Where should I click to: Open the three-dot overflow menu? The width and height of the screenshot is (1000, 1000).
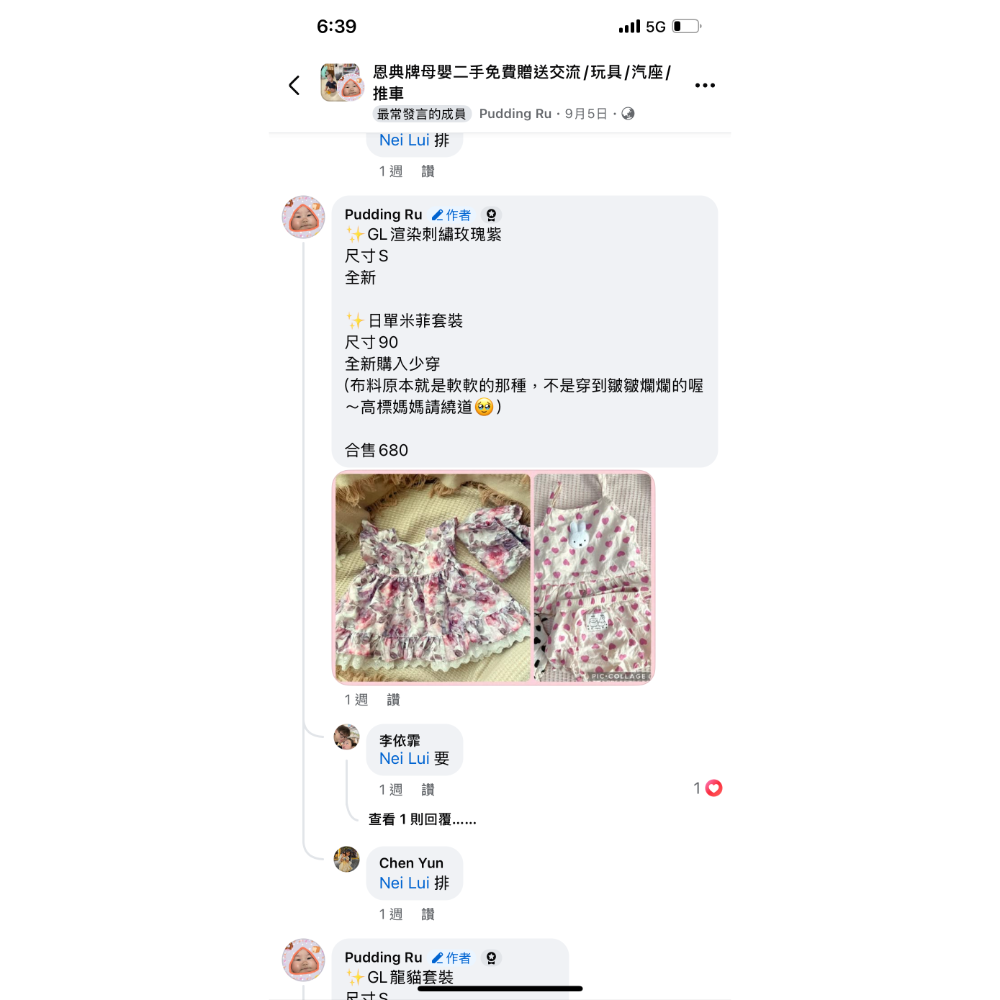705,85
